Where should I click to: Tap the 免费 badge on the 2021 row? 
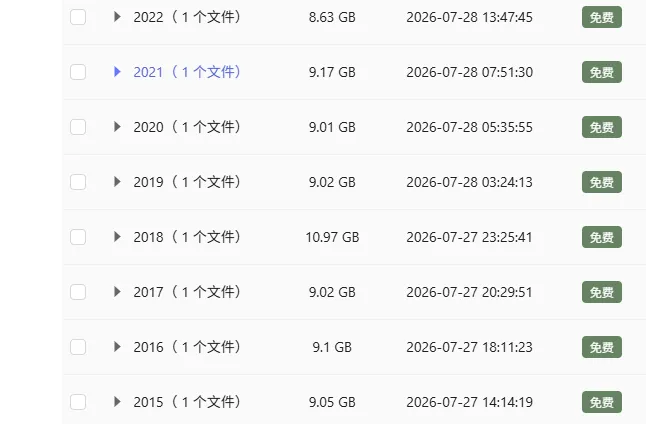click(x=602, y=72)
